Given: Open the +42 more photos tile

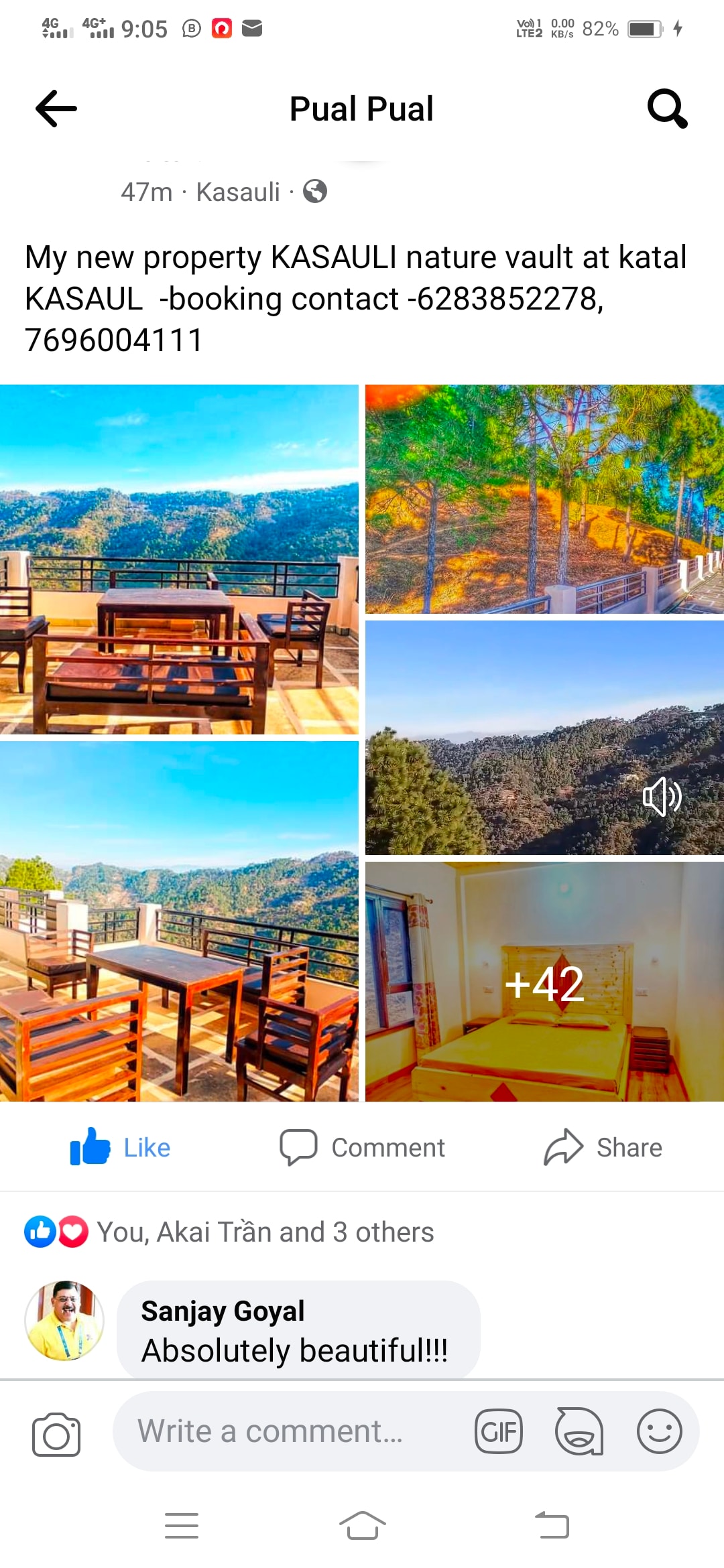Looking at the screenshot, I should click(544, 982).
